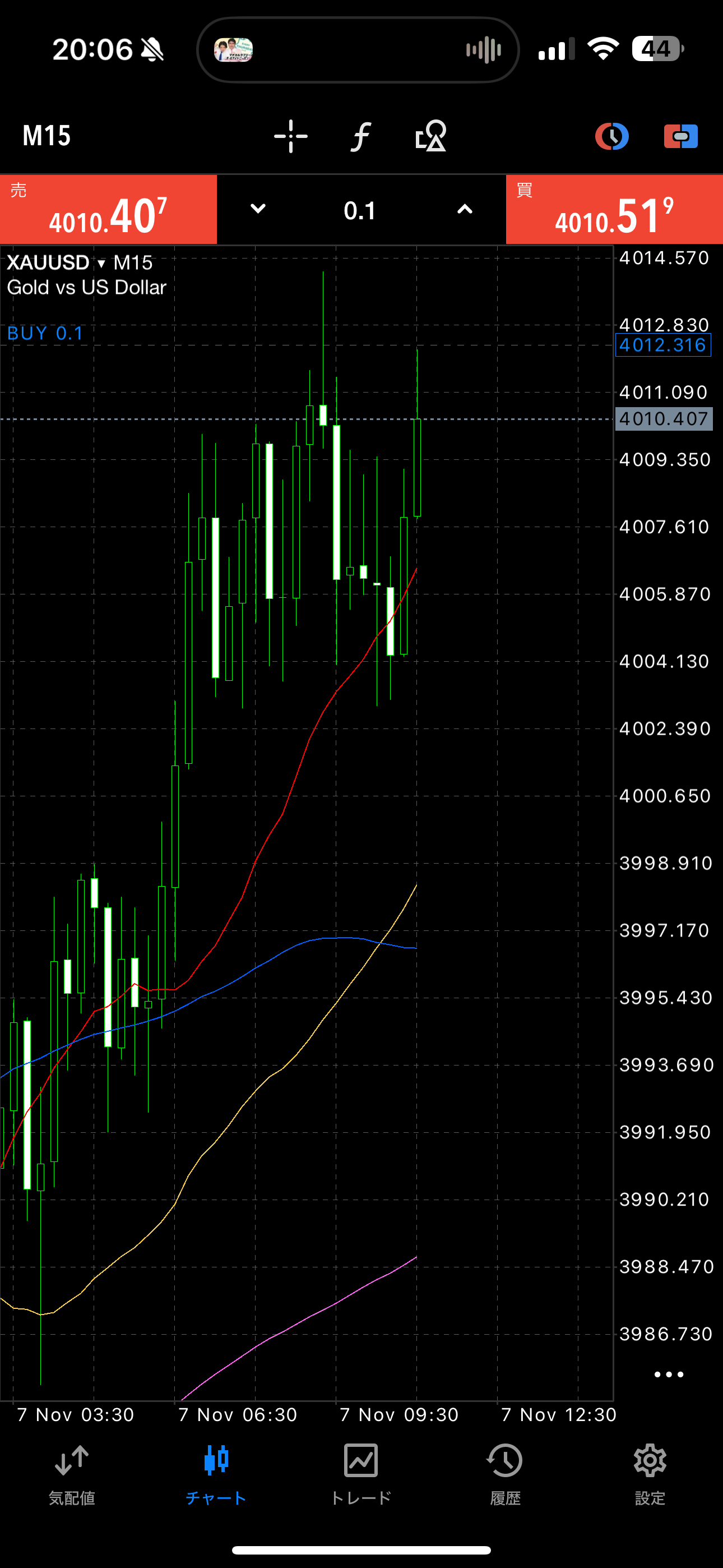Image resolution: width=723 pixels, height=1568 pixels.
Task: Select the チャート chart tab
Action: click(x=216, y=1474)
